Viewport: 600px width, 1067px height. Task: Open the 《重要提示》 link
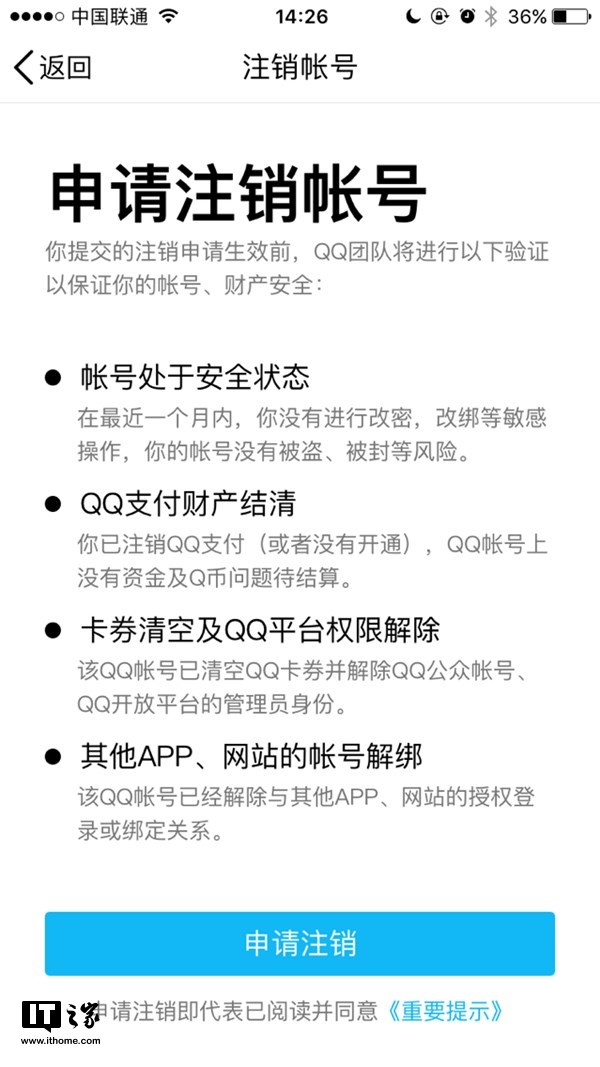click(443, 1011)
